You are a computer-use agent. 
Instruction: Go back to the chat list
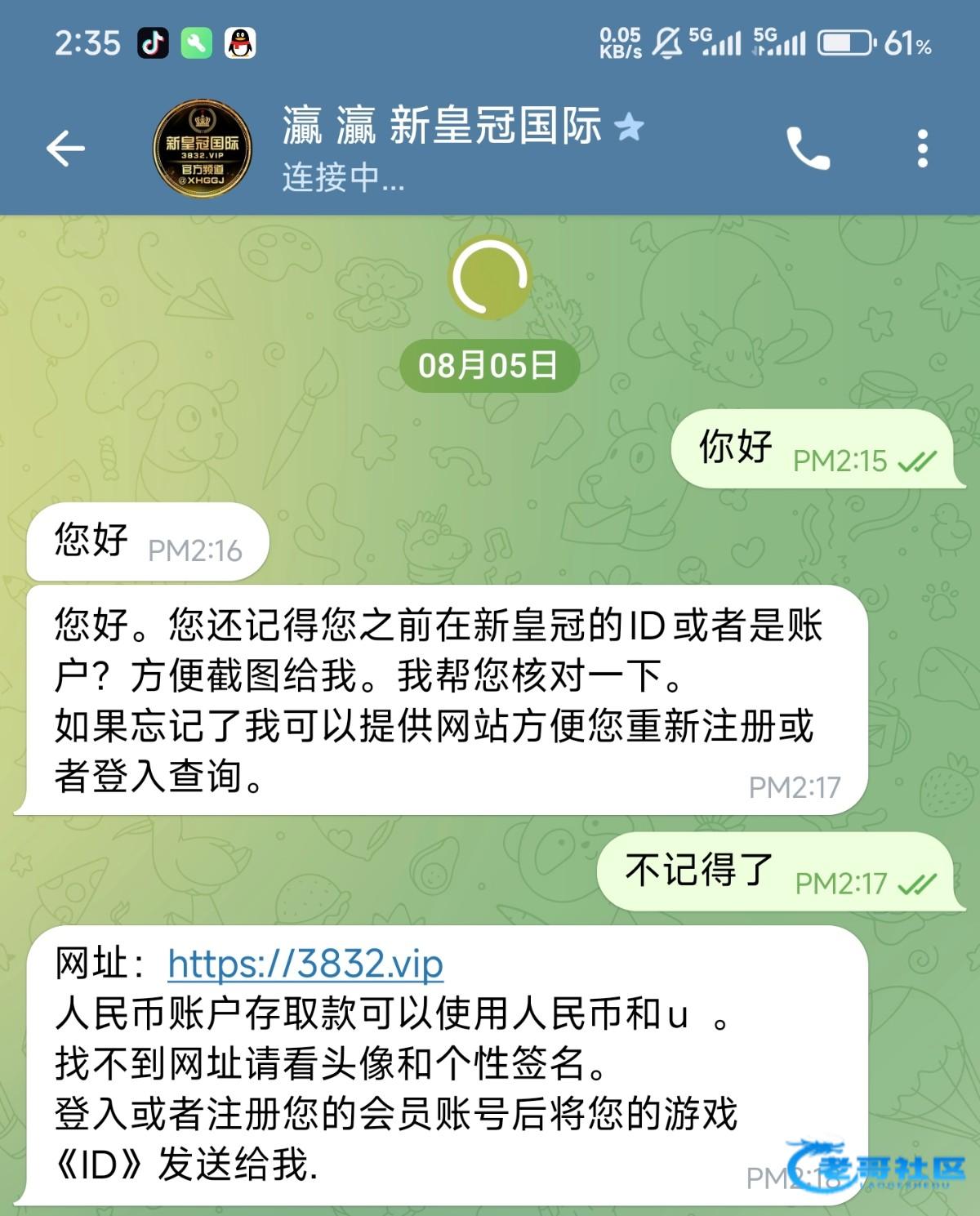coord(65,149)
